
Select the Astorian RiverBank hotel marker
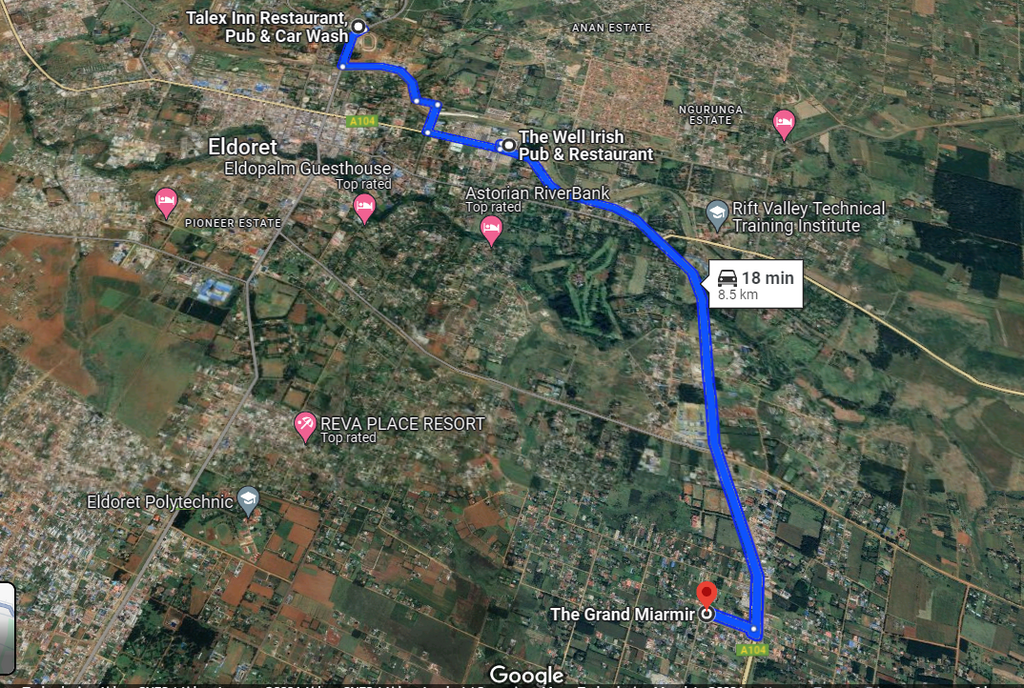click(491, 229)
